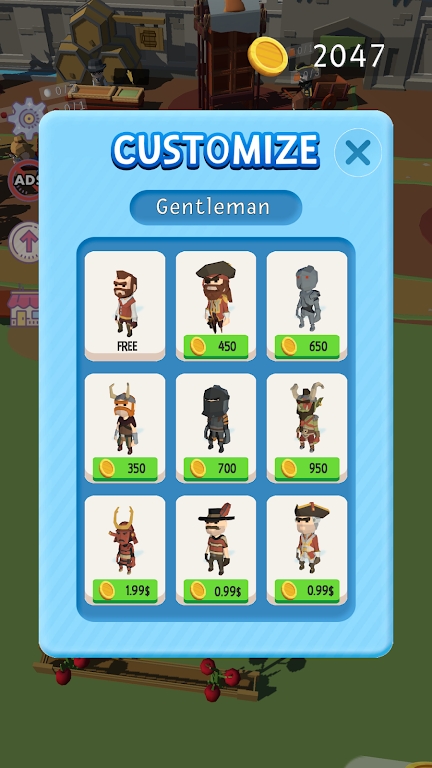Buy the robot skin for 650 coins
The height and width of the screenshot is (768, 432).
pyautogui.click(x=307, y=346)
